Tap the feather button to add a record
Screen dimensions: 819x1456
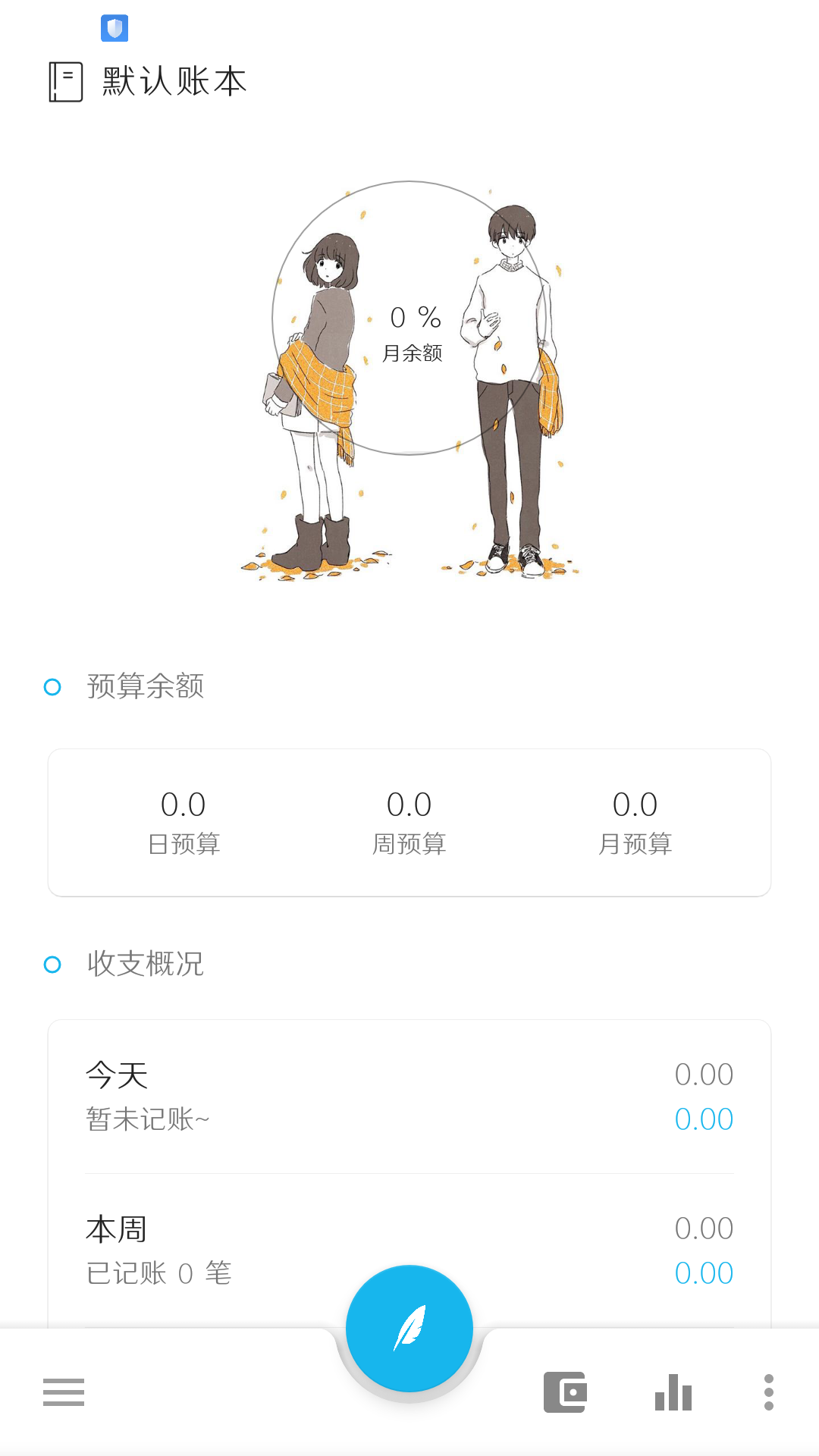tap(409, 1328)
